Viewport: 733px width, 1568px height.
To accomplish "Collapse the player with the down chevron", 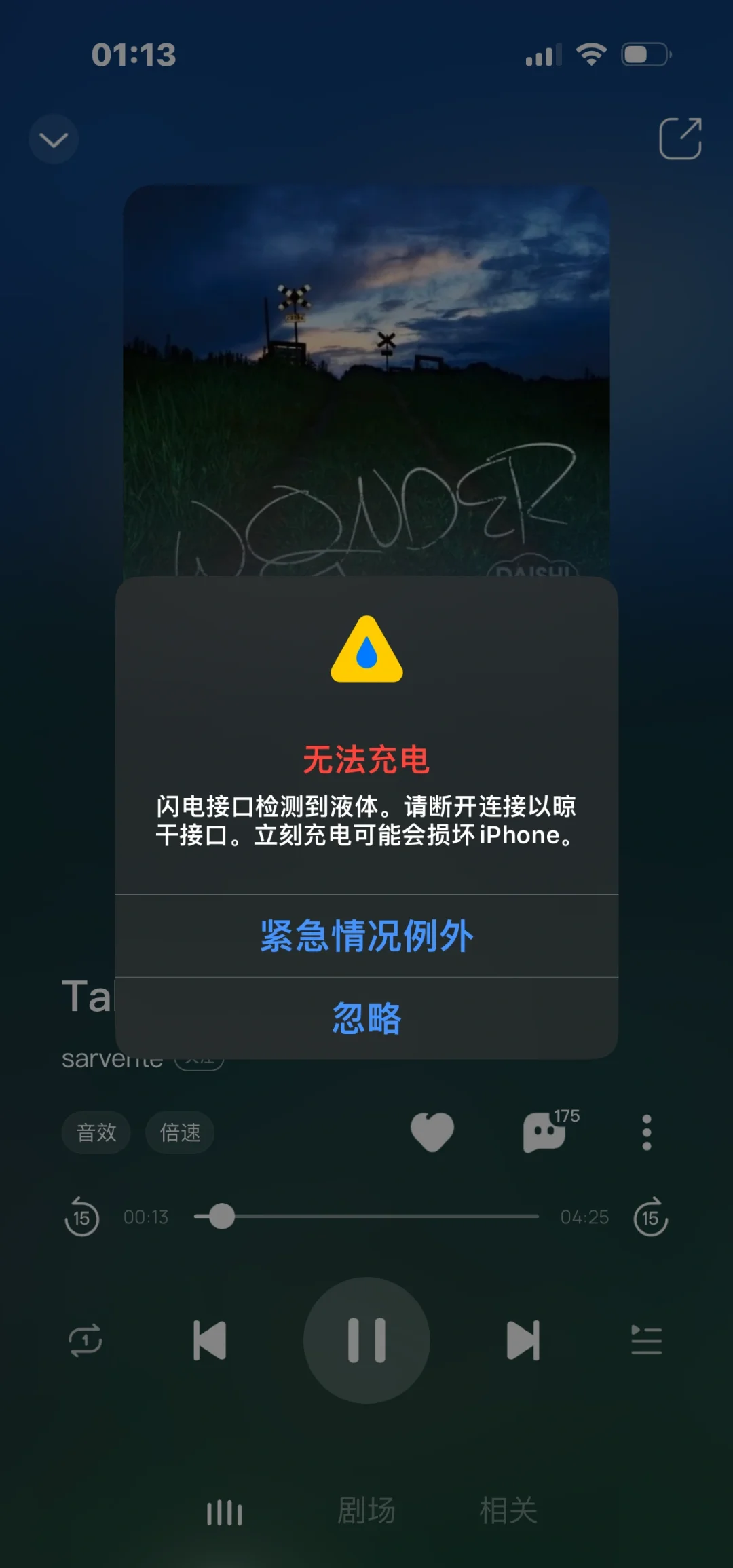I will coord(54,140).
